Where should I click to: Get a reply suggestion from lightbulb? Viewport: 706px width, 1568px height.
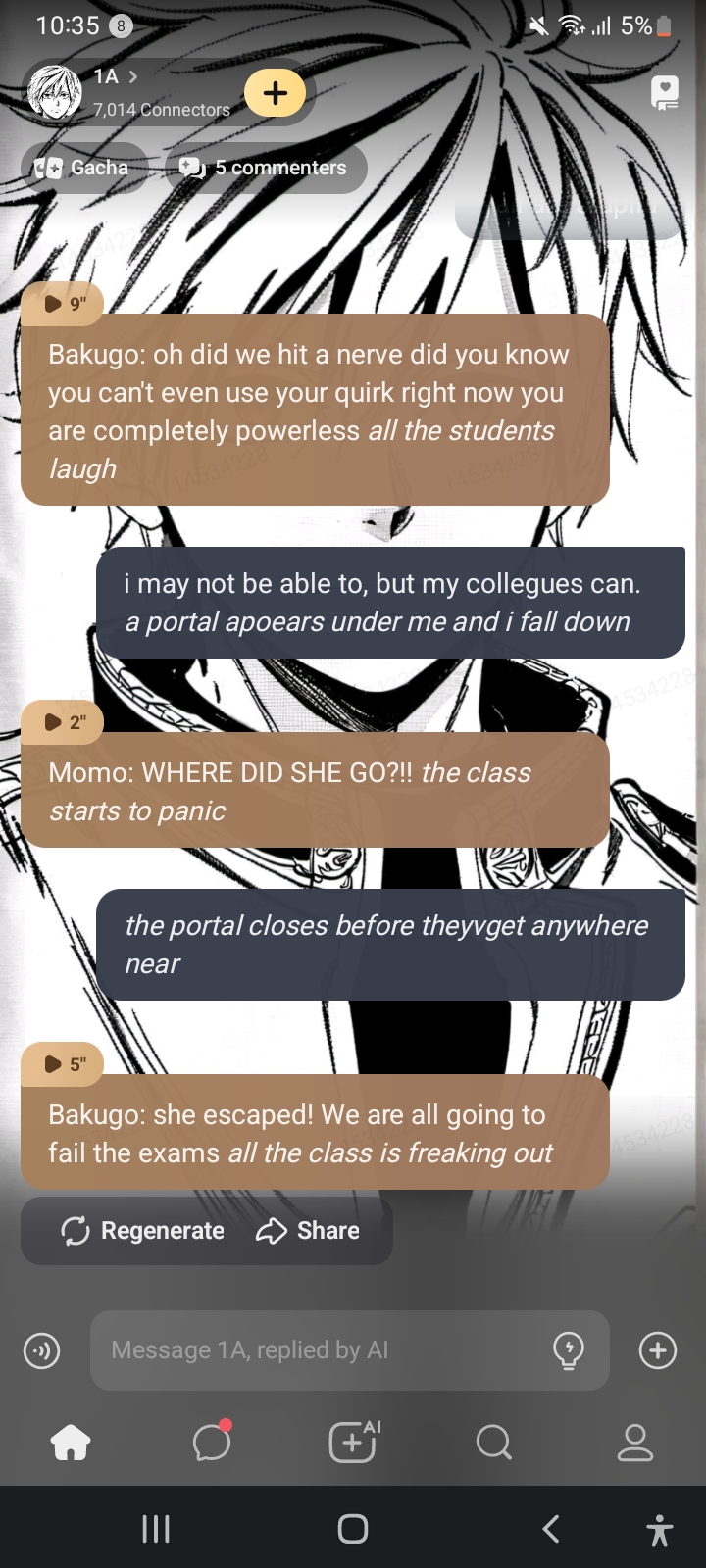pos(569,1350)
